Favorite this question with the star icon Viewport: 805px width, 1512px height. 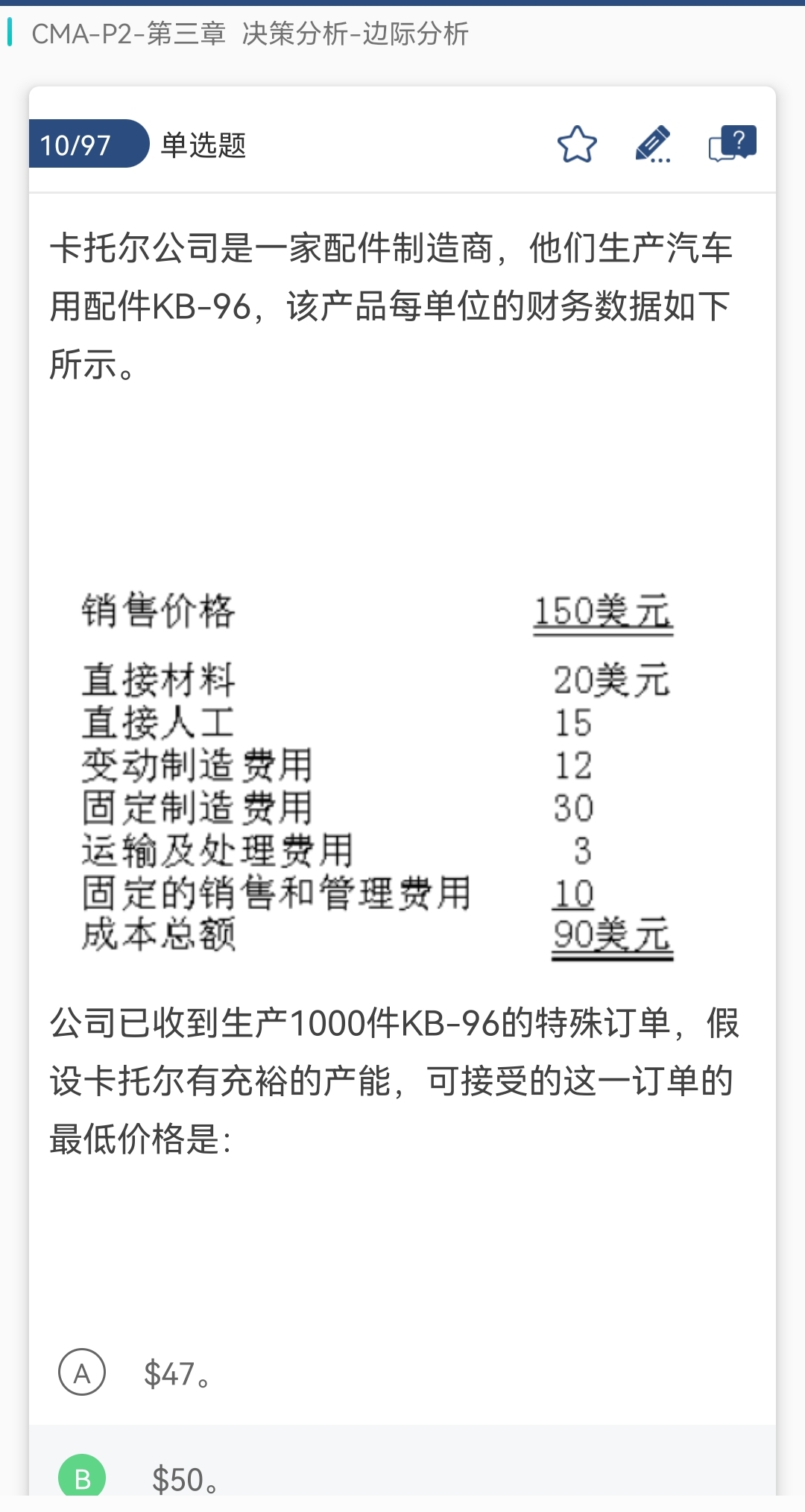(x=577, y=145)
